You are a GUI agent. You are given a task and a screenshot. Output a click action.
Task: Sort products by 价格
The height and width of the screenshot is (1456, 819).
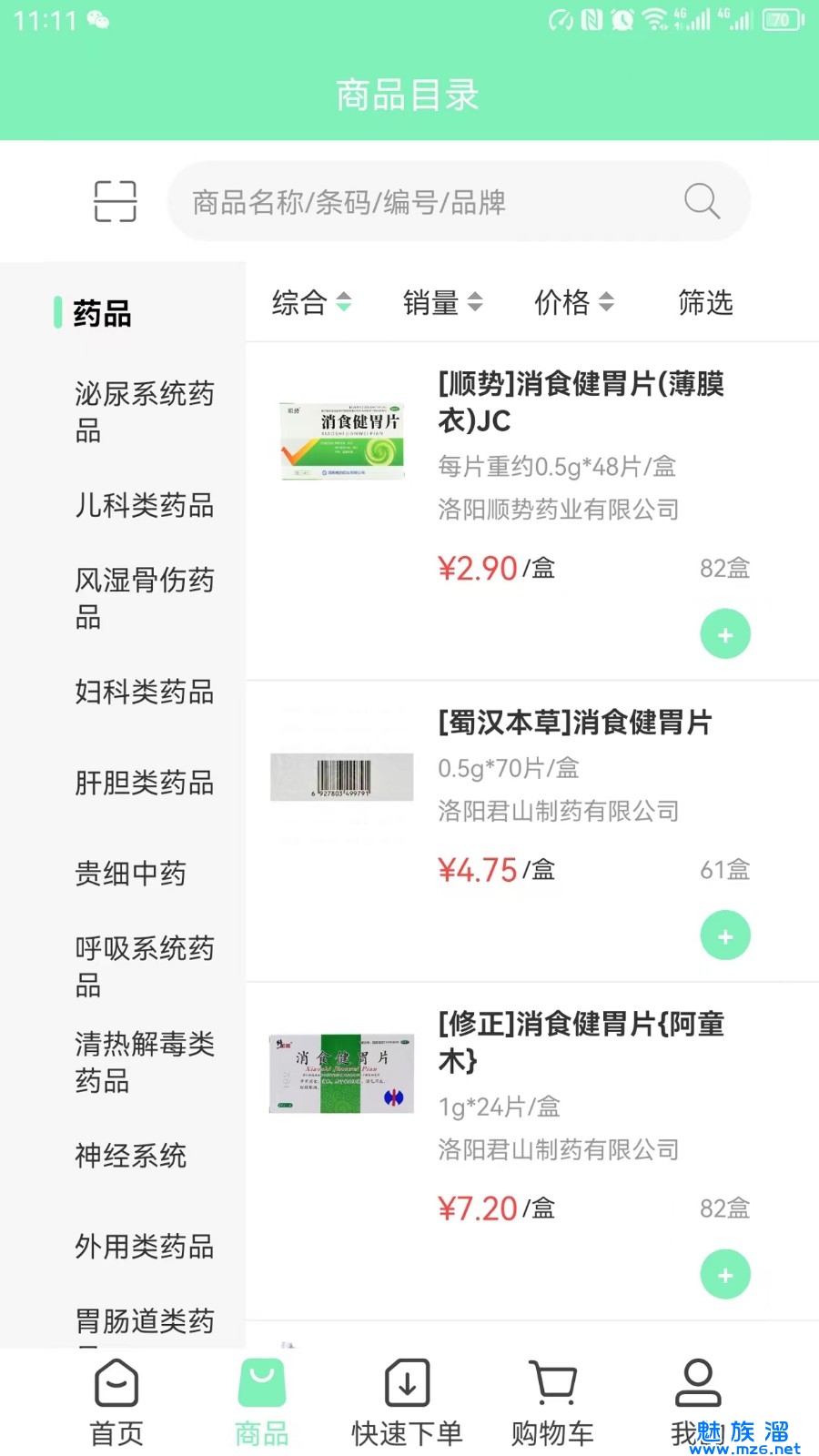point(573,302)
